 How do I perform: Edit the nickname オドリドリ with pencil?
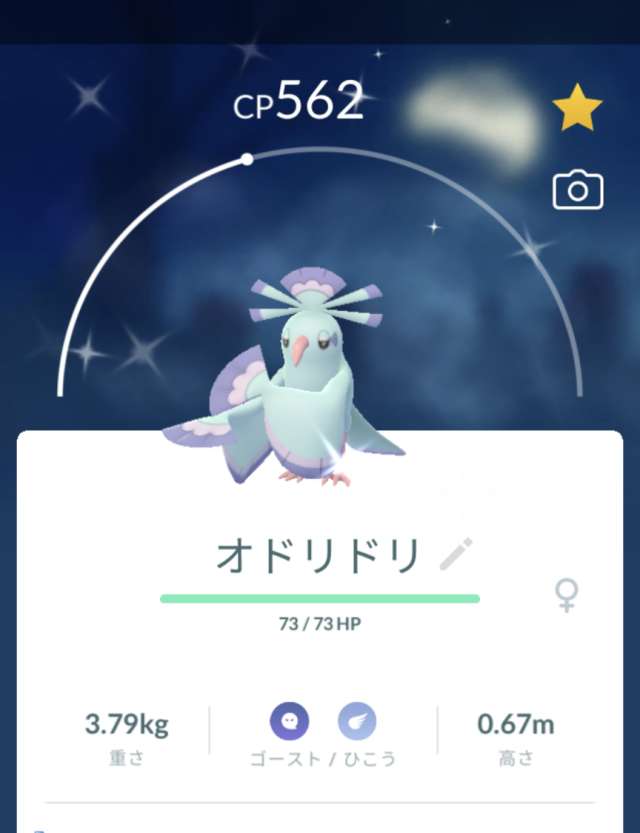point(457,555)
